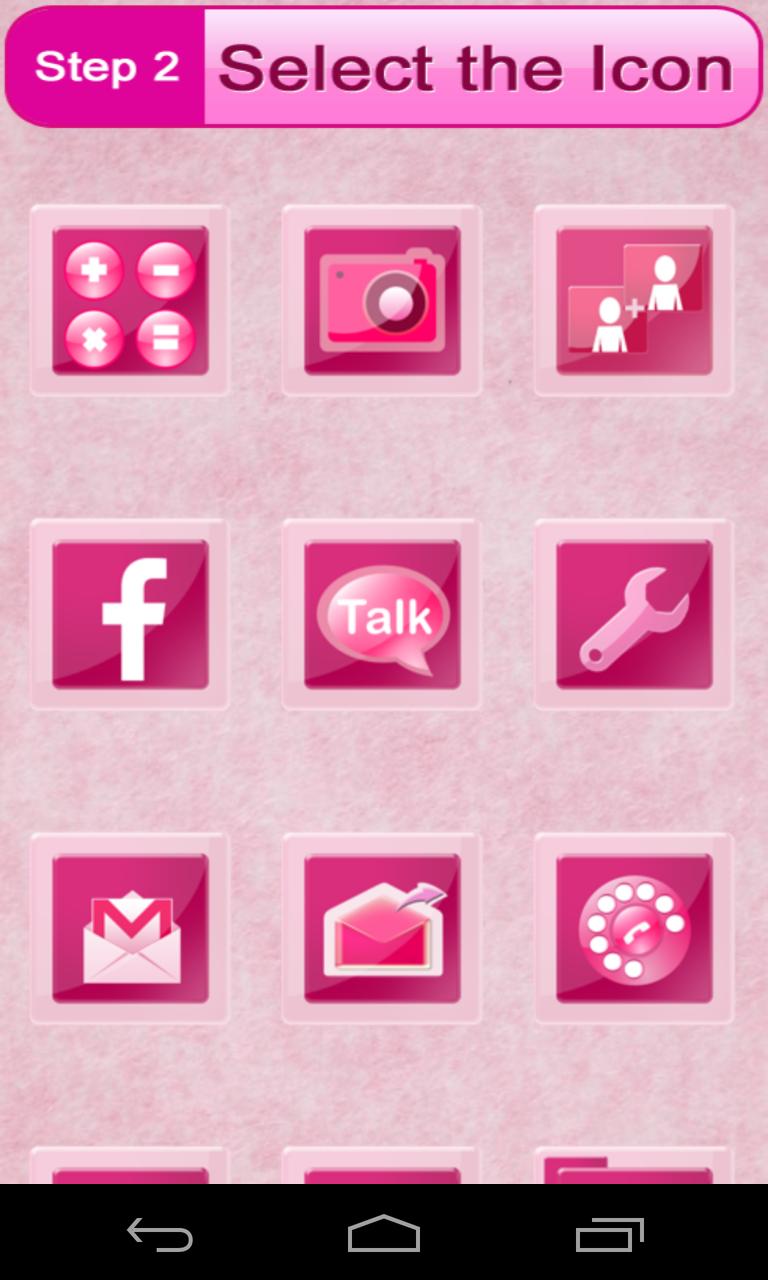Select the Talk chat bubble icon
Image resolution: width=768 pixels, height=1280 pixels.
point(381,614)
